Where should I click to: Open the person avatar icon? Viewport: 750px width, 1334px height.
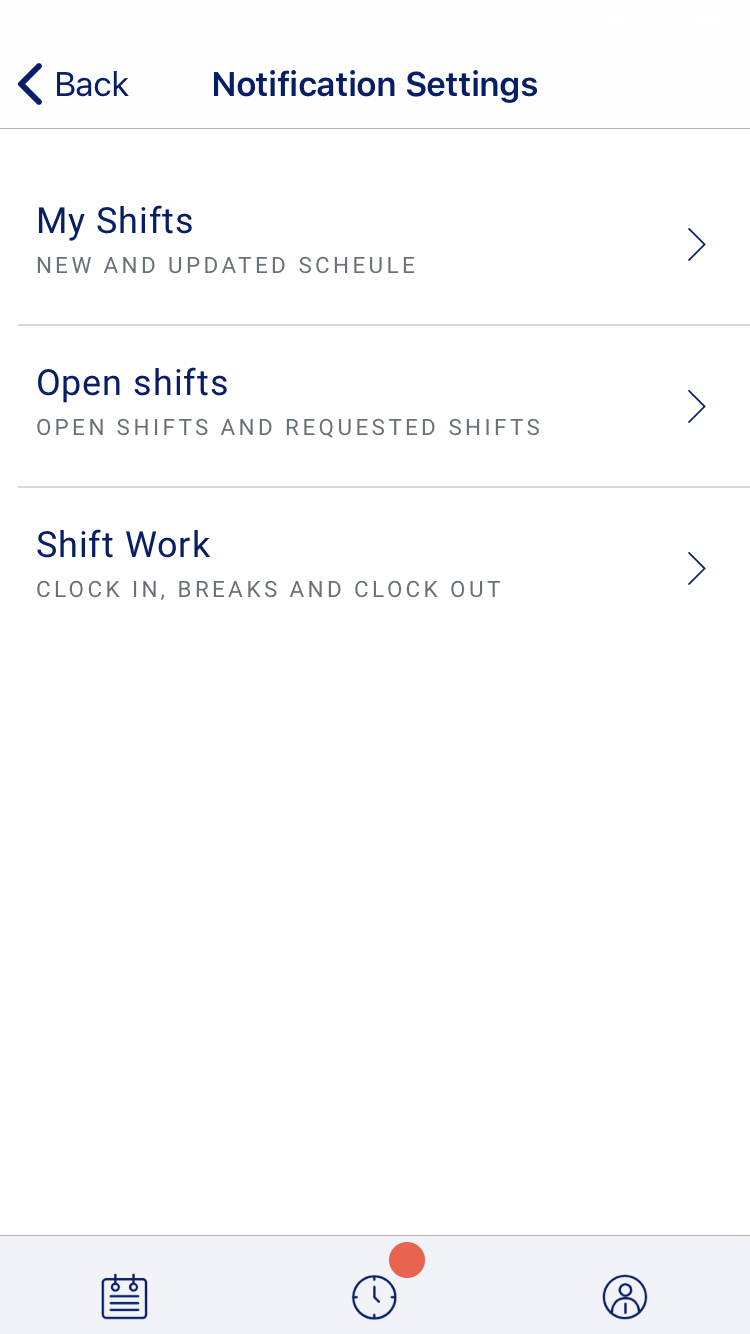pyautogui.click(x=625, y=1296)
